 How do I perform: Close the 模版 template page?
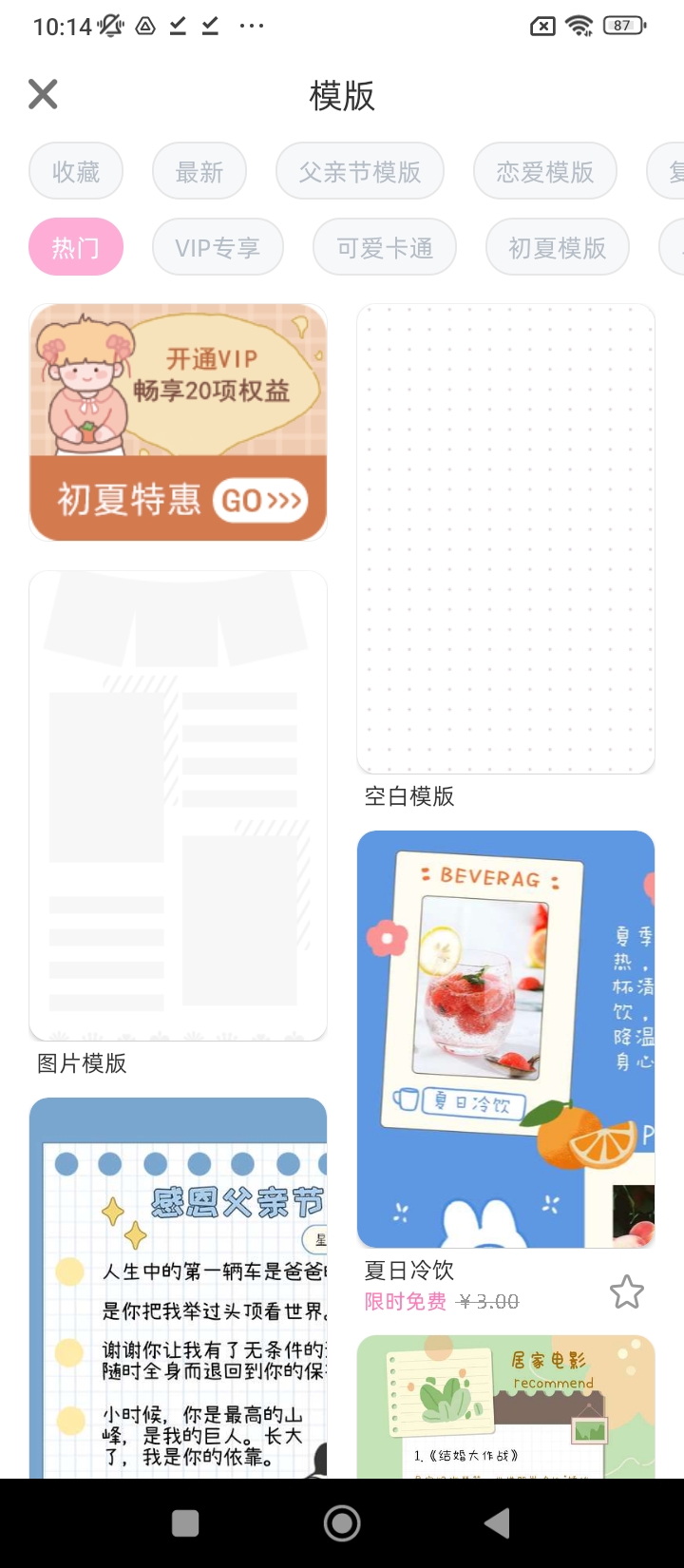point(43,94)
